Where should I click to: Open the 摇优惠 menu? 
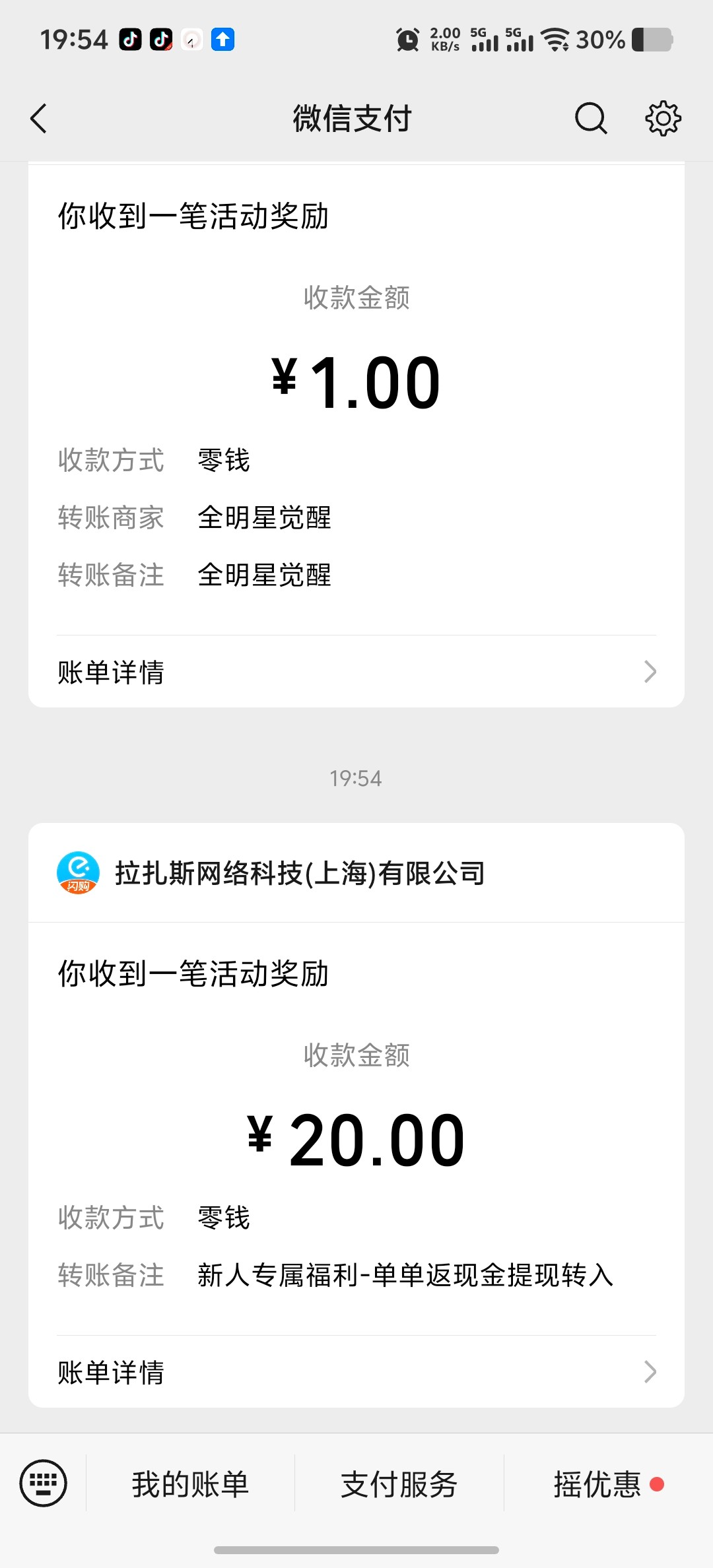coord(597,1484)
